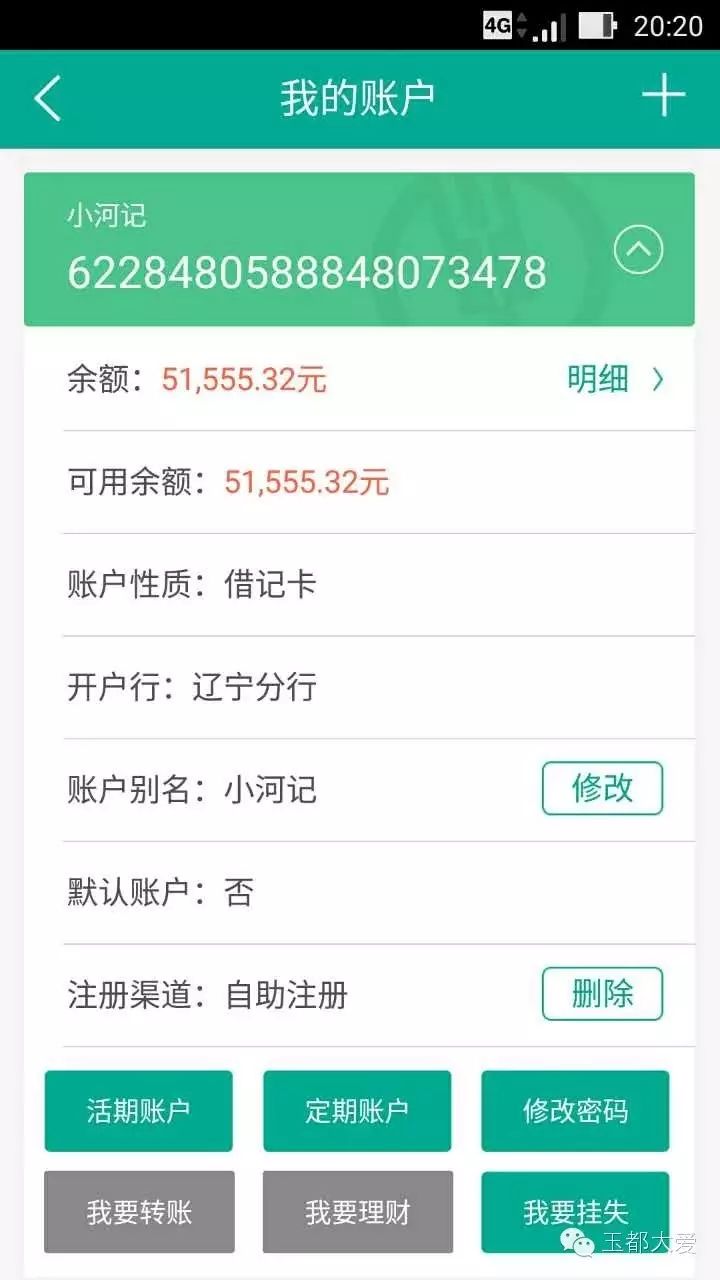Open 明细 transaction details

[615, 379]
